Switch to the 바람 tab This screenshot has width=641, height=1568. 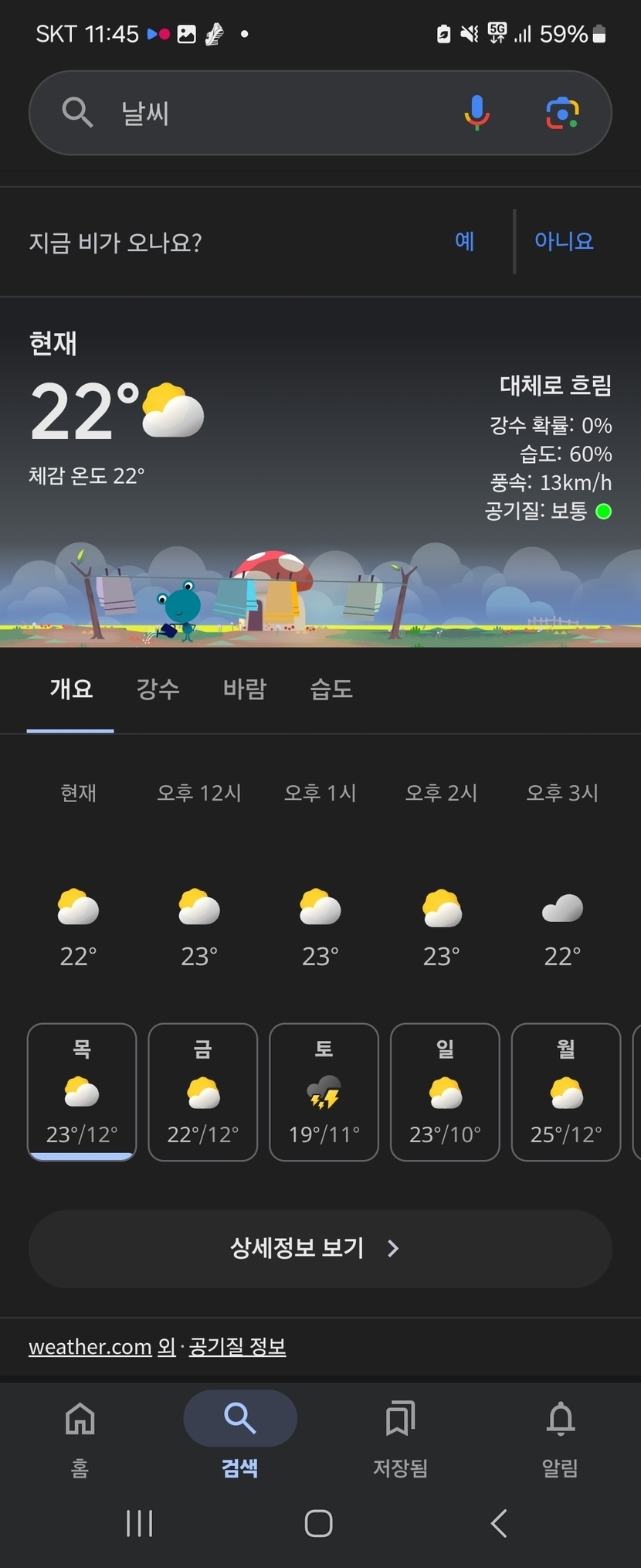coord(245,689)
